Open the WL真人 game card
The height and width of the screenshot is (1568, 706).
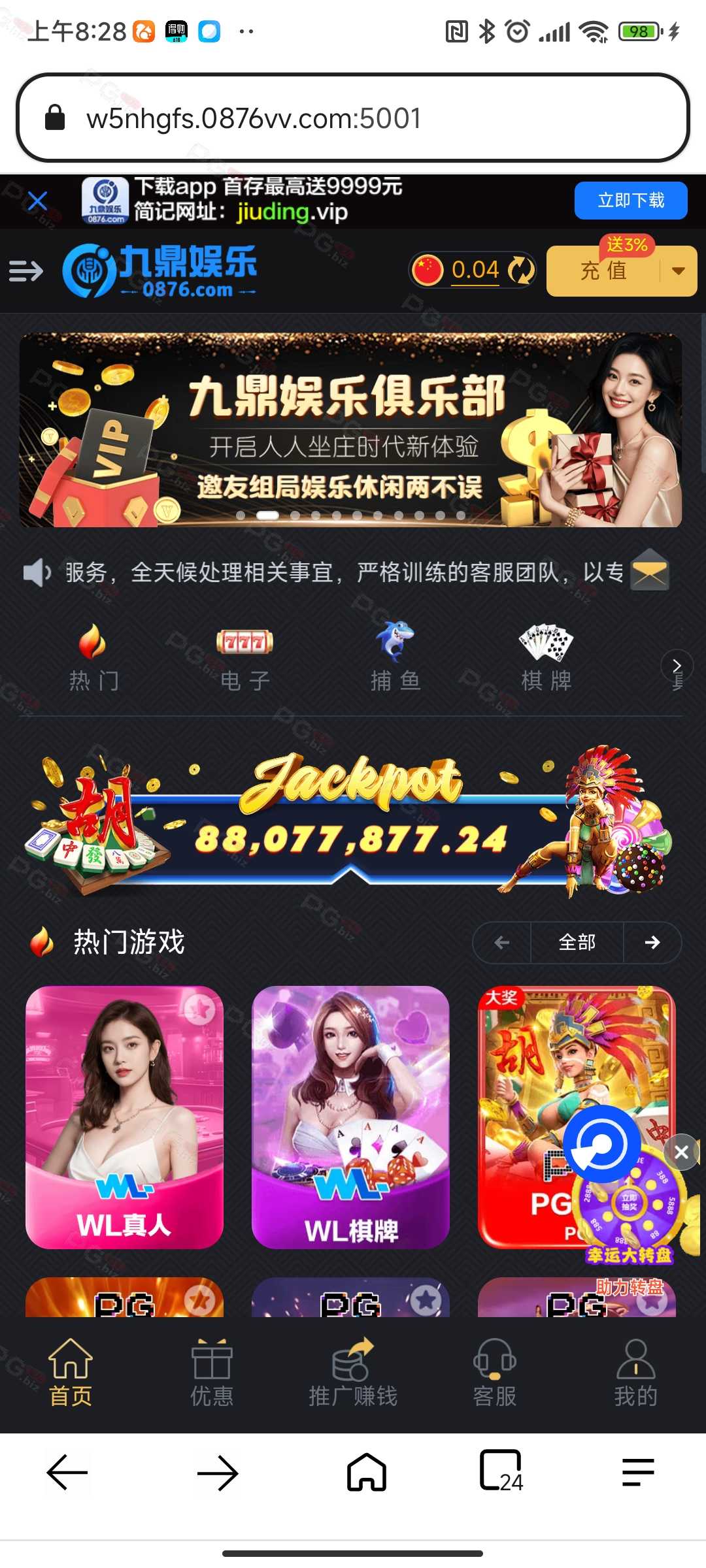pyautogui.click(x=124, y=1117)
